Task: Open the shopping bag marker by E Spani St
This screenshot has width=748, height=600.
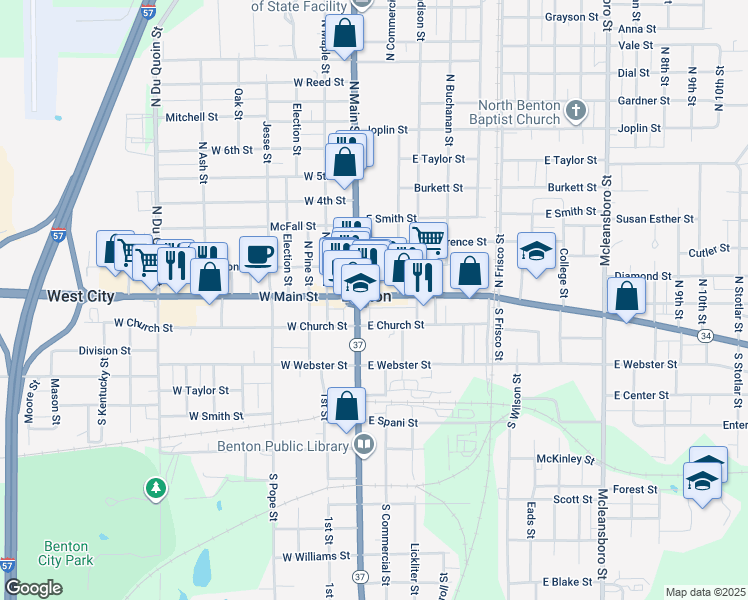Action: (x=347, y=407)
